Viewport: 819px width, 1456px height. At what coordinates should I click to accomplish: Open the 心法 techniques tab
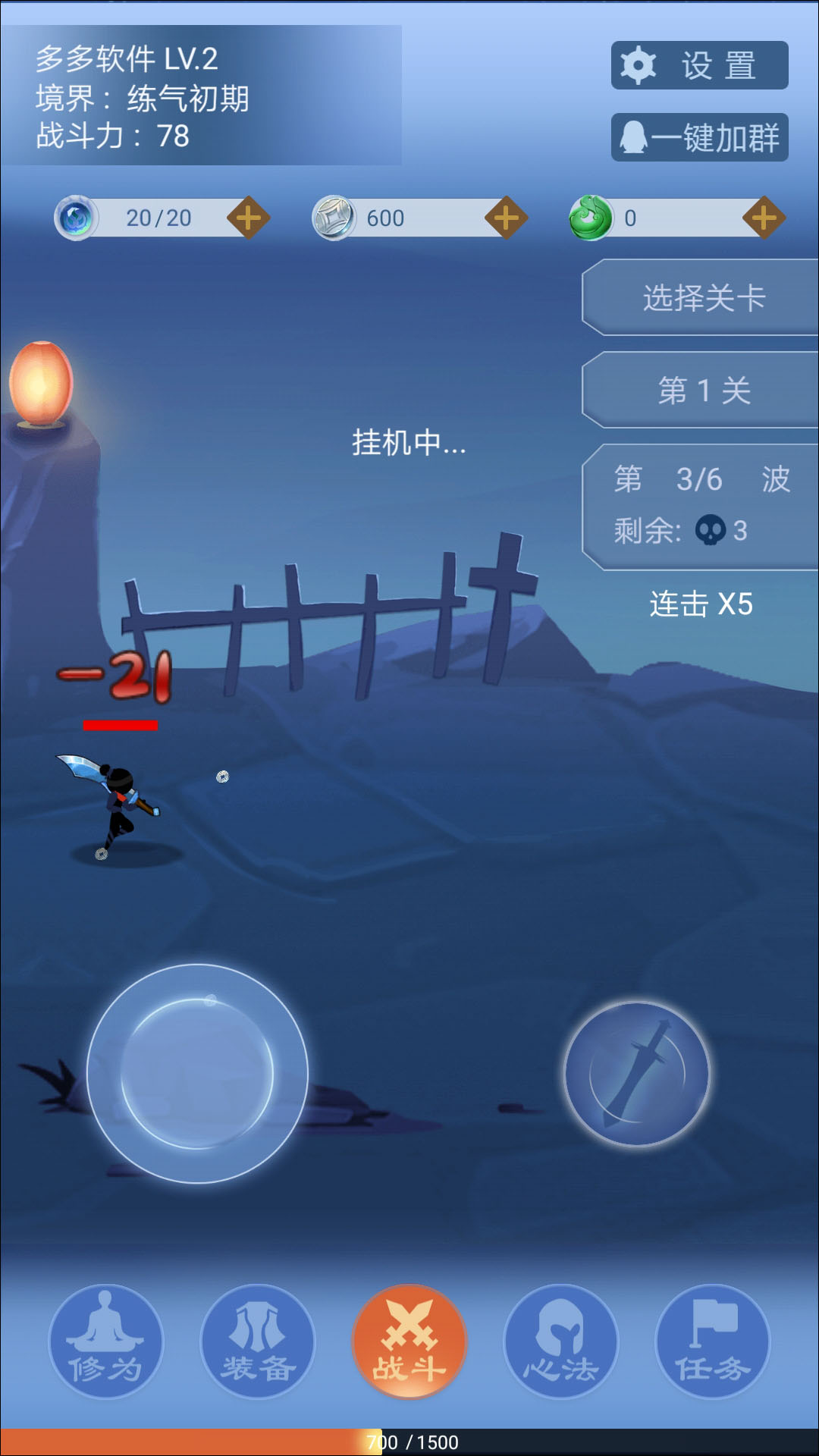tap(561, 1341)
